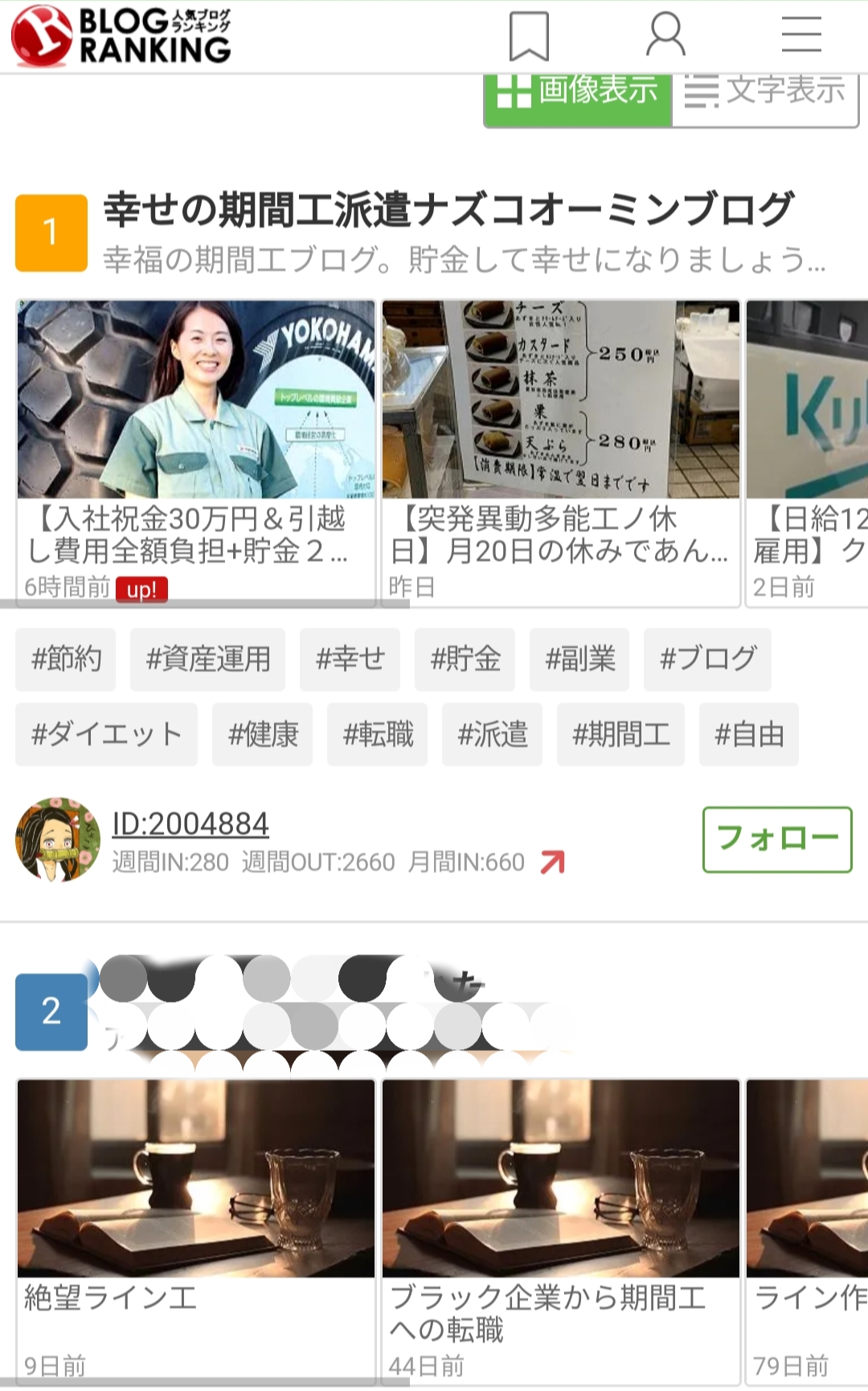The width and height of the screenshot is (868, 1391).
Task: Open the user profile icon
Action: (665, 35)
